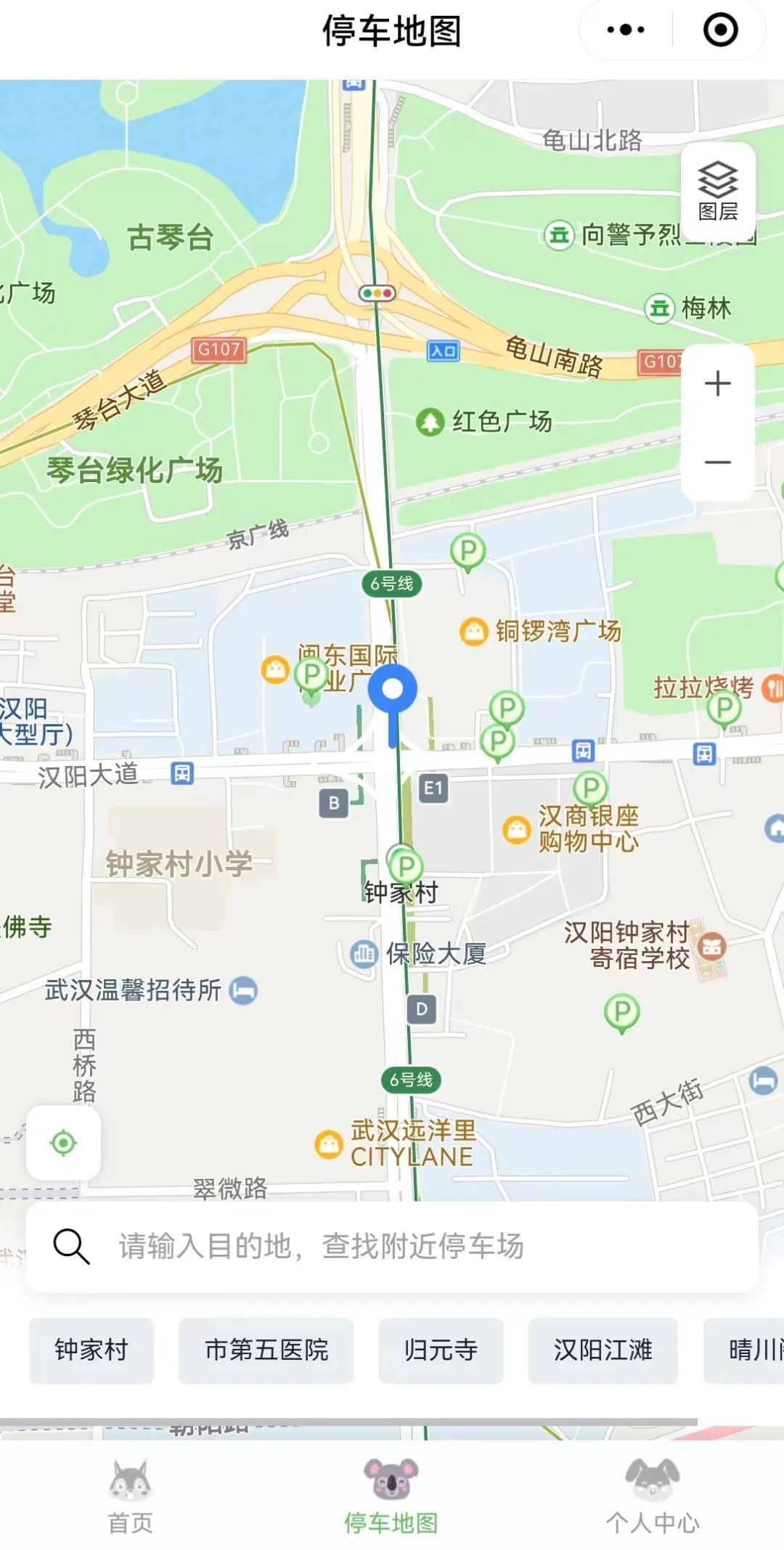Viewport: 784px width, 1550px height.
Task: Open the 个人中心 tab
Action: click(653, 1497)
